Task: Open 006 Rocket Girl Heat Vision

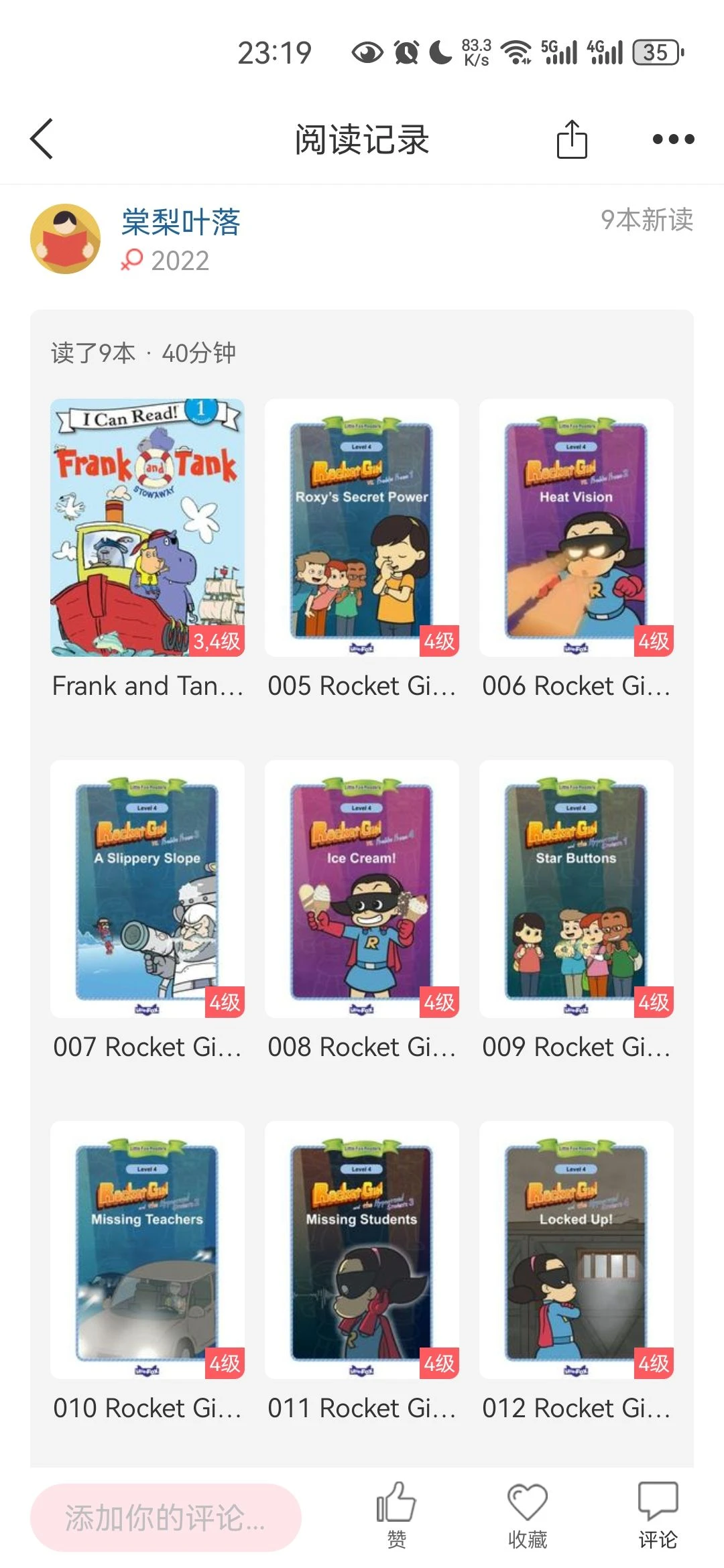Action: [577, 528]
